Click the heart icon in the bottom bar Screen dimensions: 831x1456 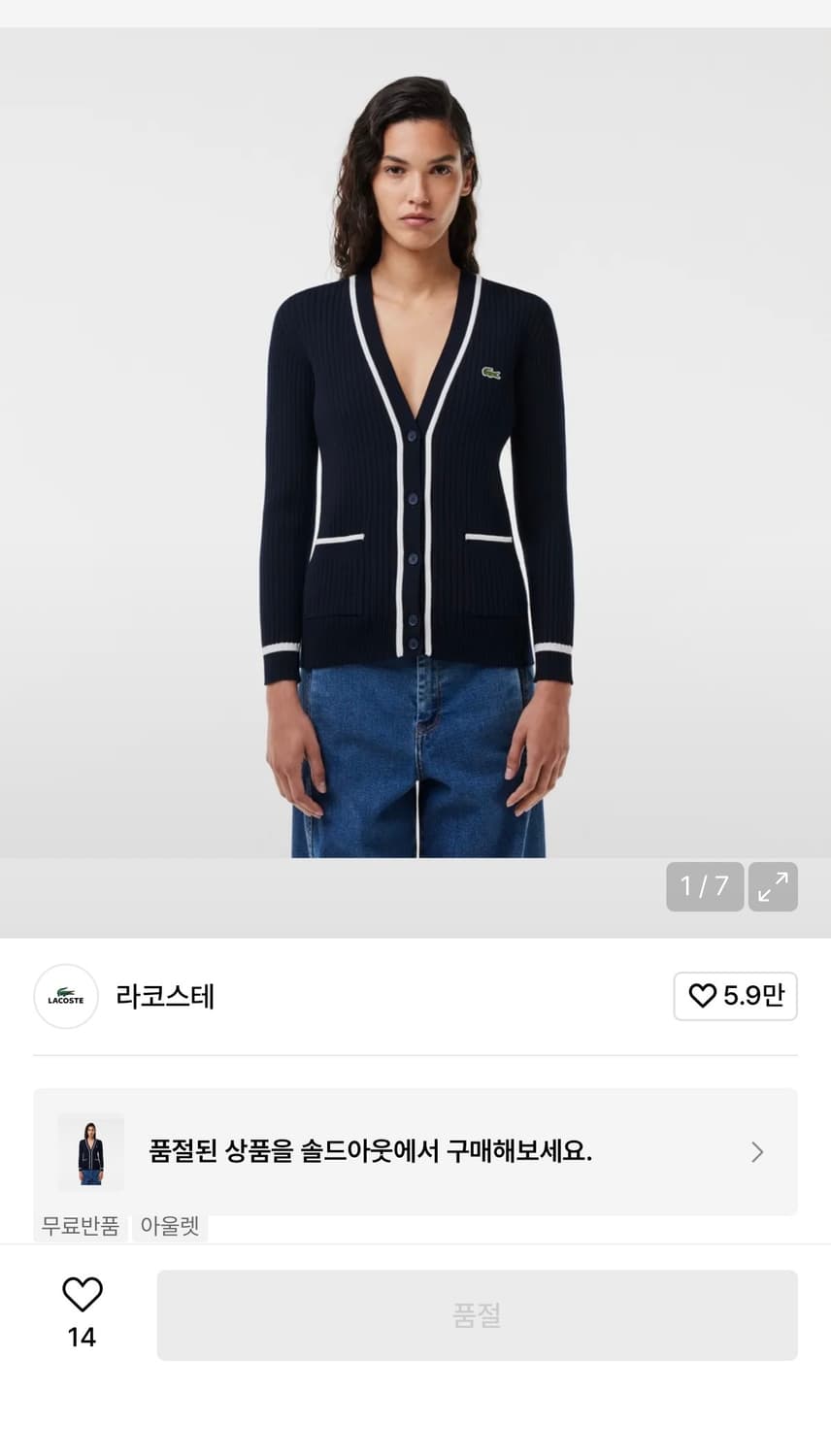(x=83, y=1295)
